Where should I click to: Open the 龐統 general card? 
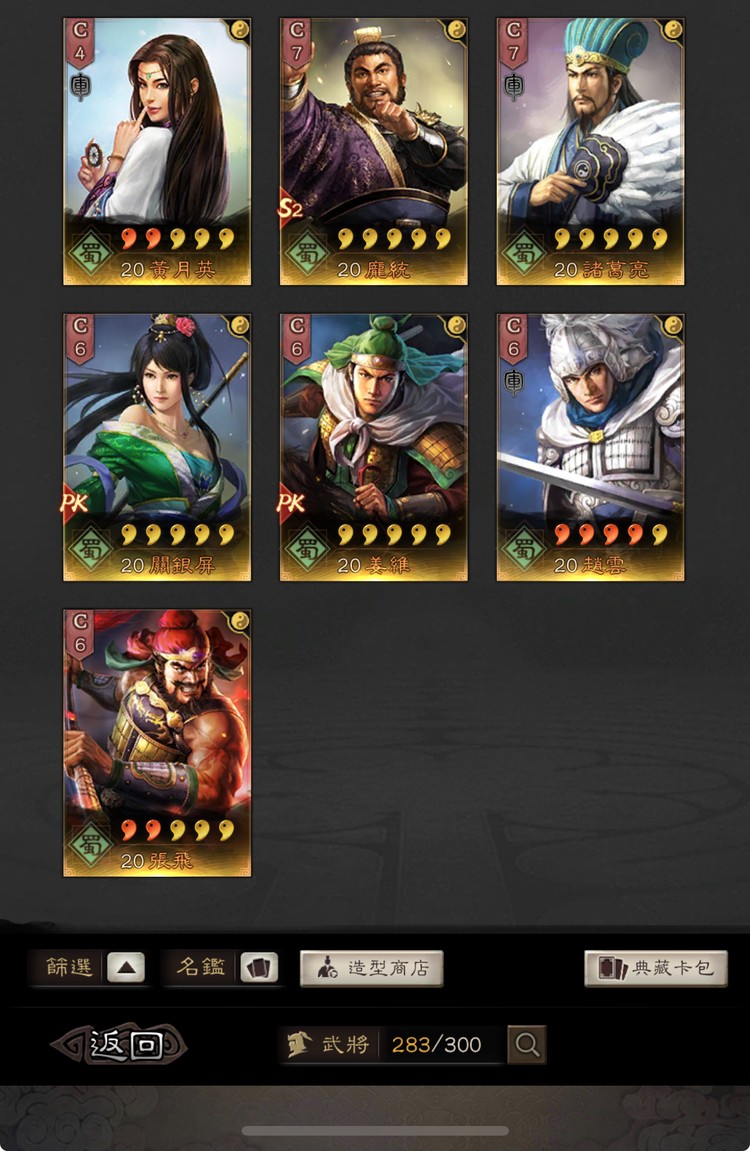(x=374, y=151)
